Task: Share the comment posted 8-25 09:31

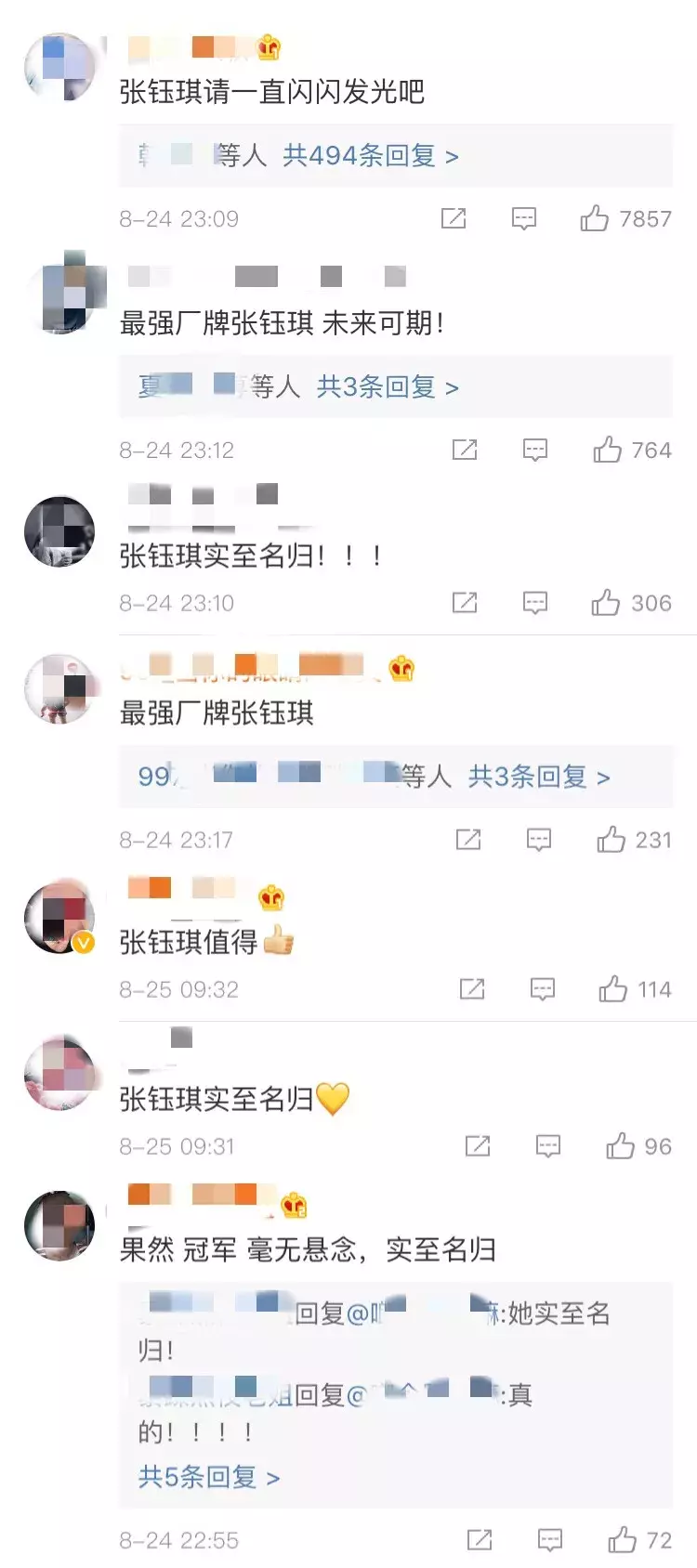Action: tap(478, 1147)
